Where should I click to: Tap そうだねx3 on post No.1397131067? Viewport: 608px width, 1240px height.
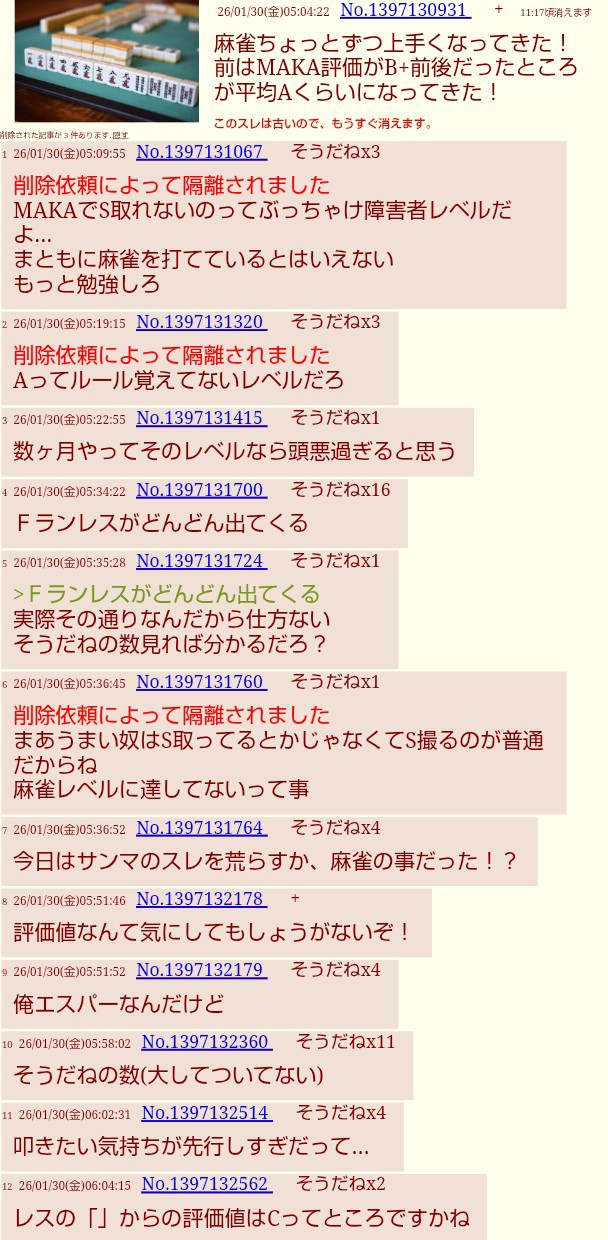coord(335,152)
